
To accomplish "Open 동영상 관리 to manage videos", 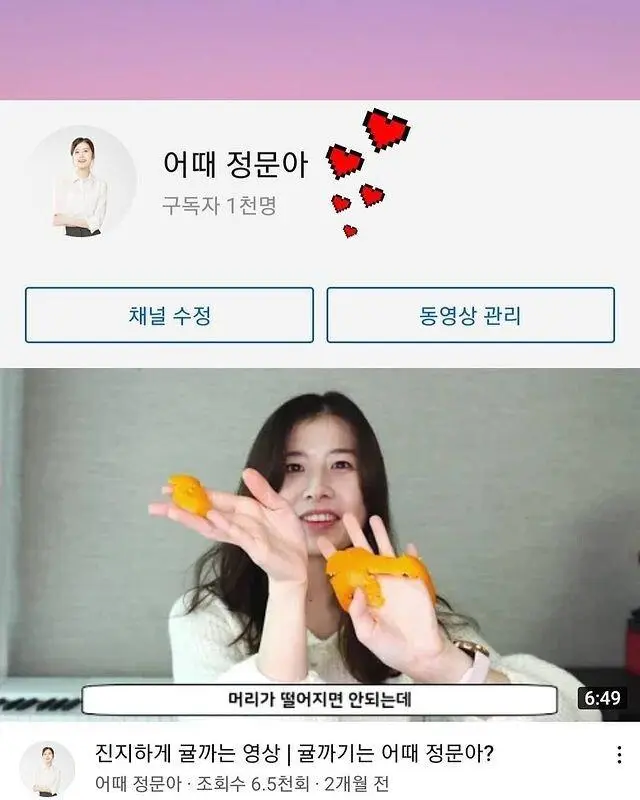I will (x=470, y=316).
